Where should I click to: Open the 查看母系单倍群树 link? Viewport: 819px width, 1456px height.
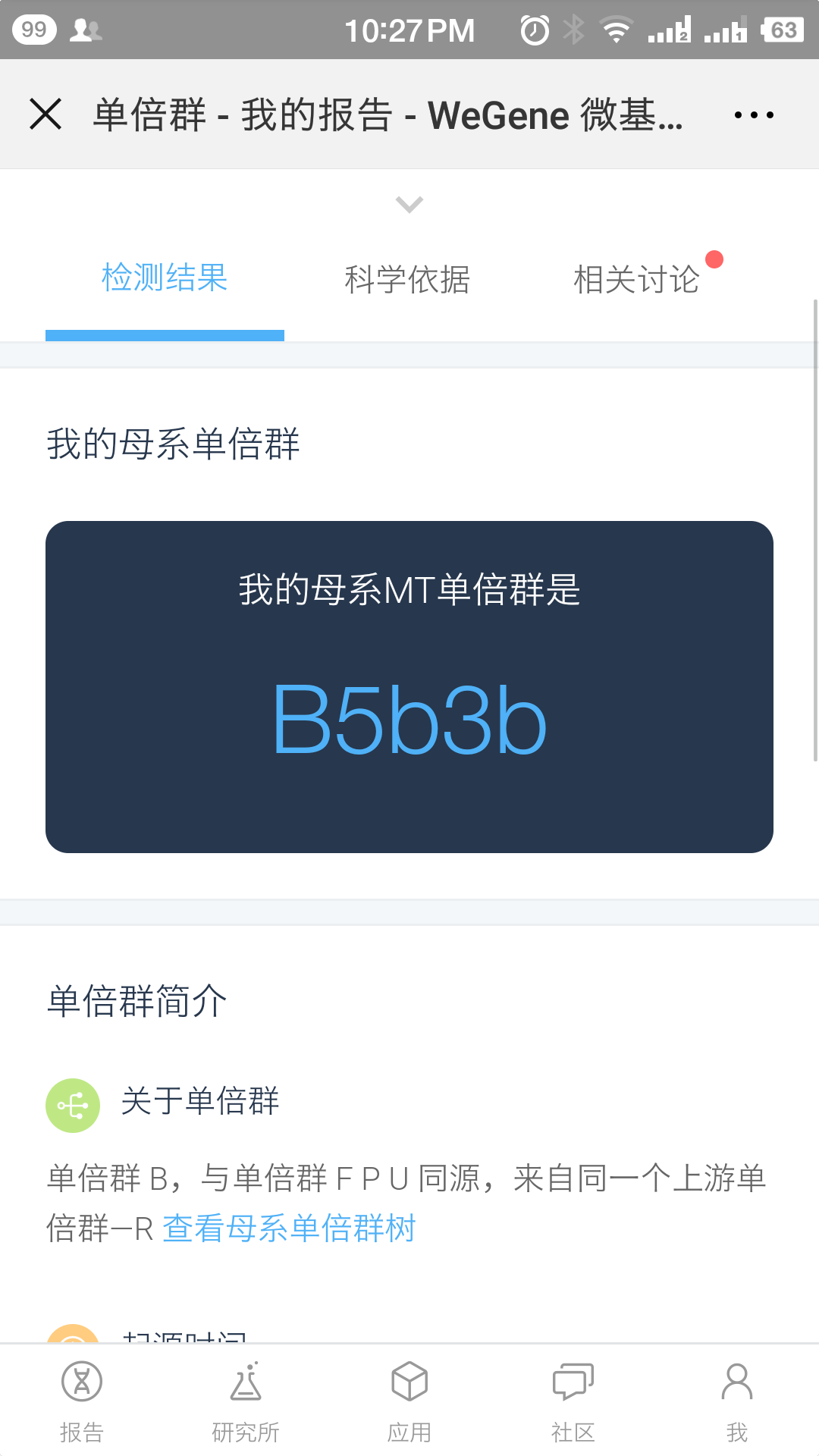tap(289, 1228)
